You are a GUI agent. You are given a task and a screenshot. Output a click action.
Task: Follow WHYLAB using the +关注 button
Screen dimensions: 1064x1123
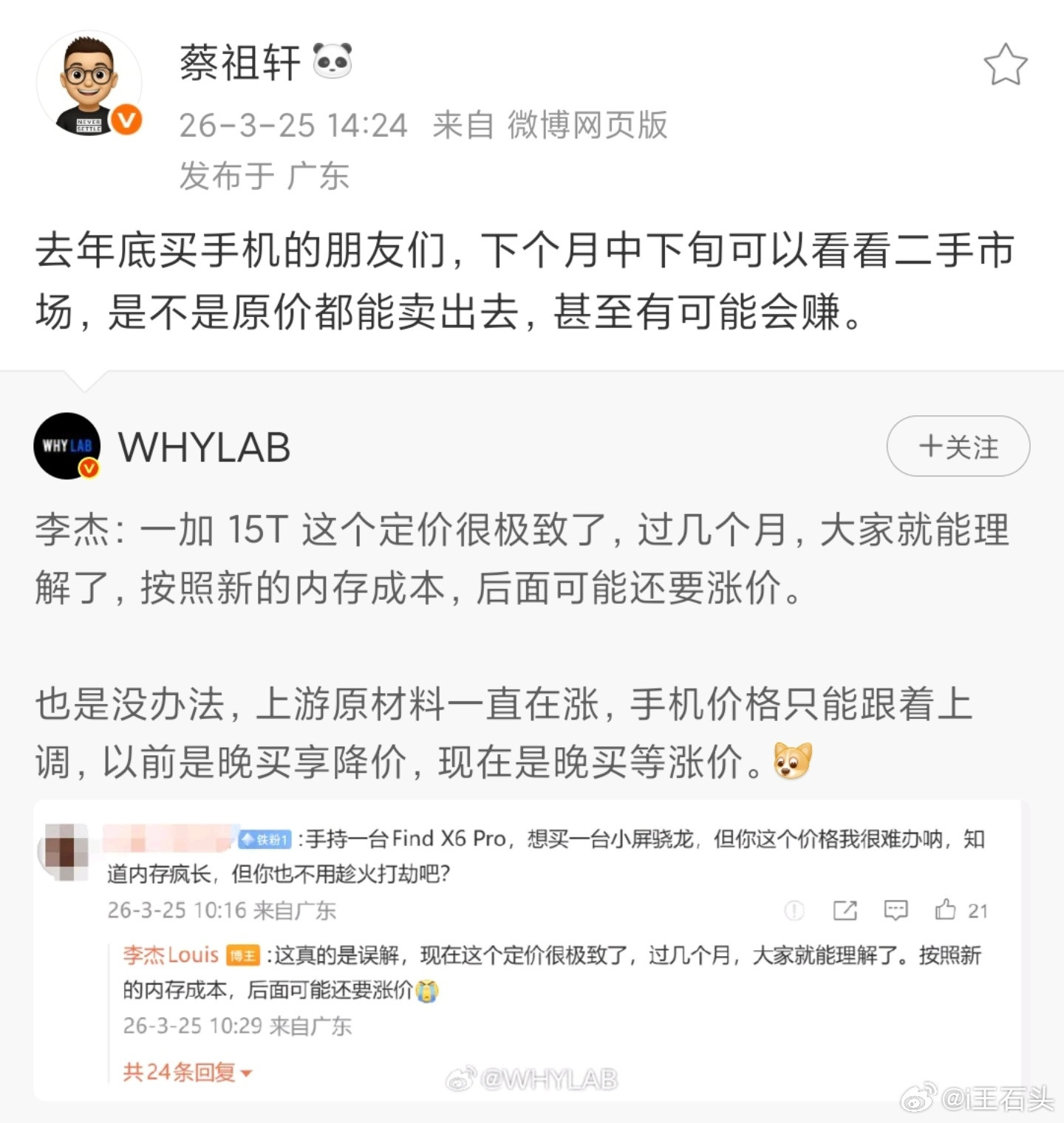click(958, 446)
